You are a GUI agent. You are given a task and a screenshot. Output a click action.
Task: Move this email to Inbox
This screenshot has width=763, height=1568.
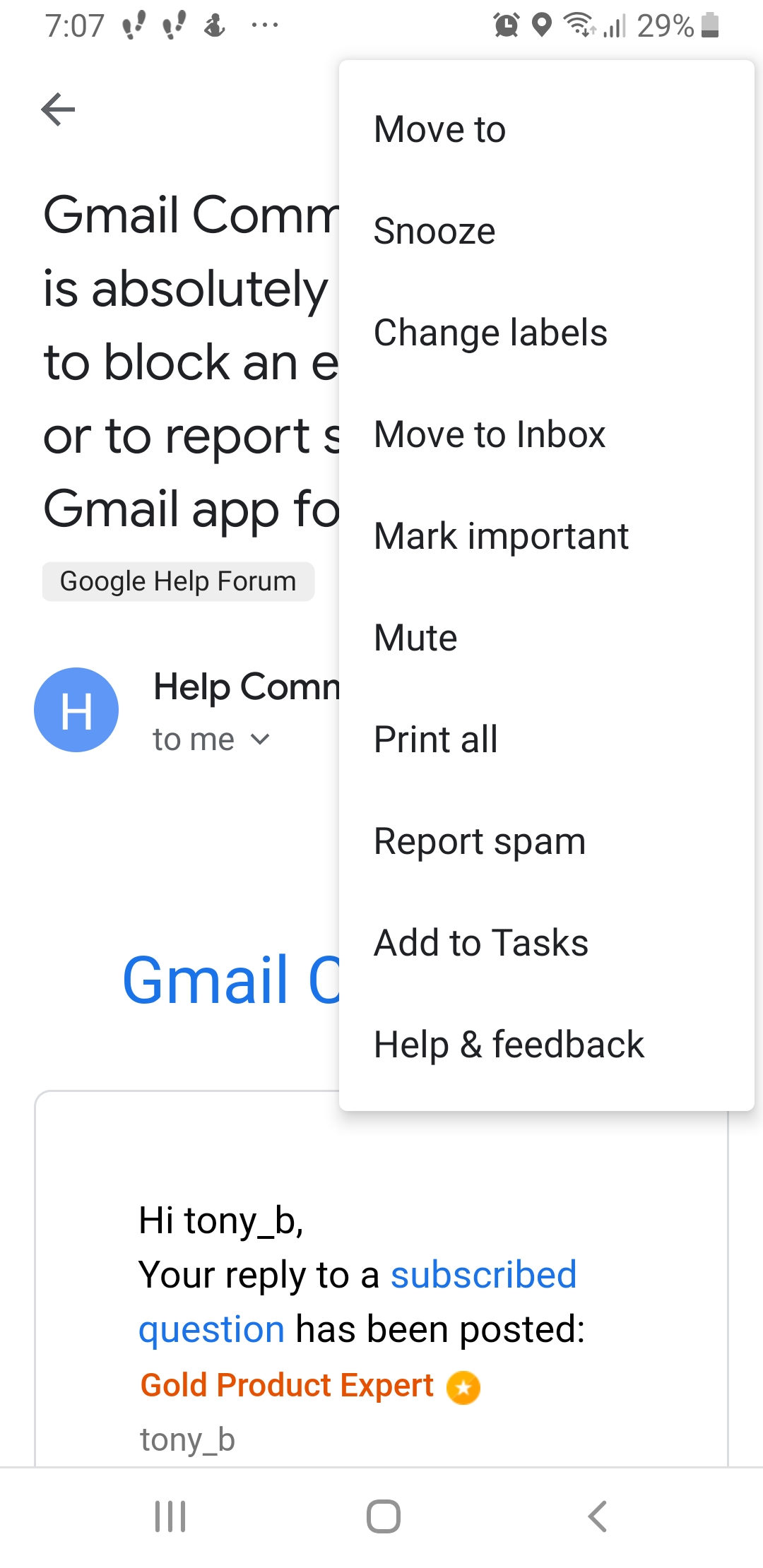[490, 434]
